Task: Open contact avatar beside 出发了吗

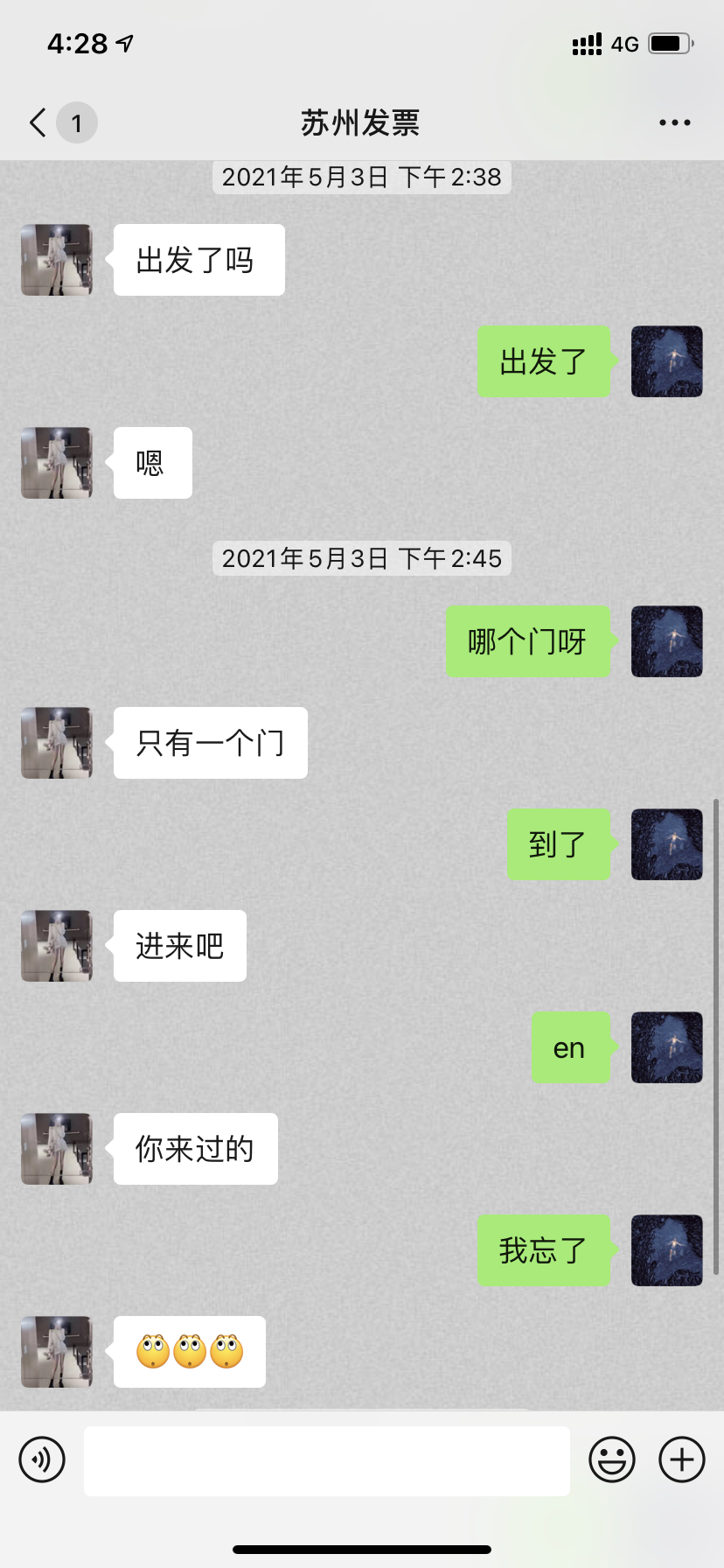Action: 57,260
